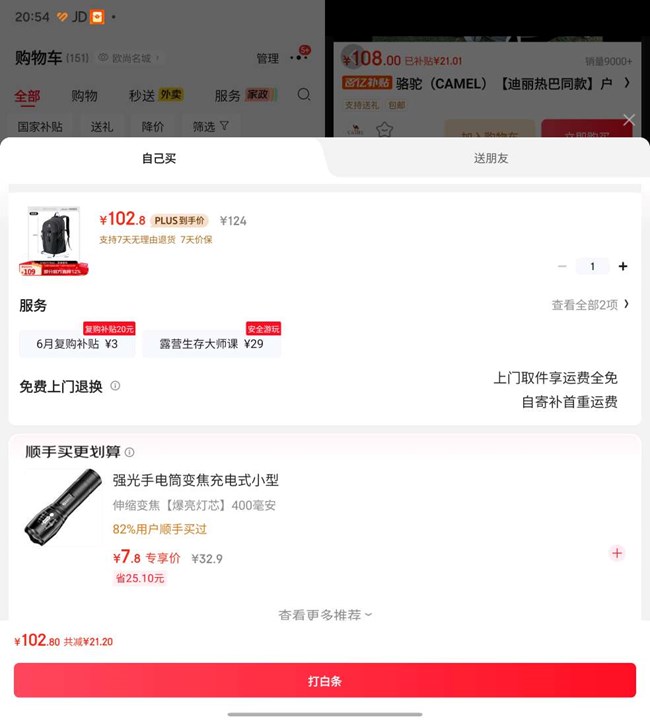Increase backpack quantity by one
This screenshot has height=721, width=650.
(623, 266)
